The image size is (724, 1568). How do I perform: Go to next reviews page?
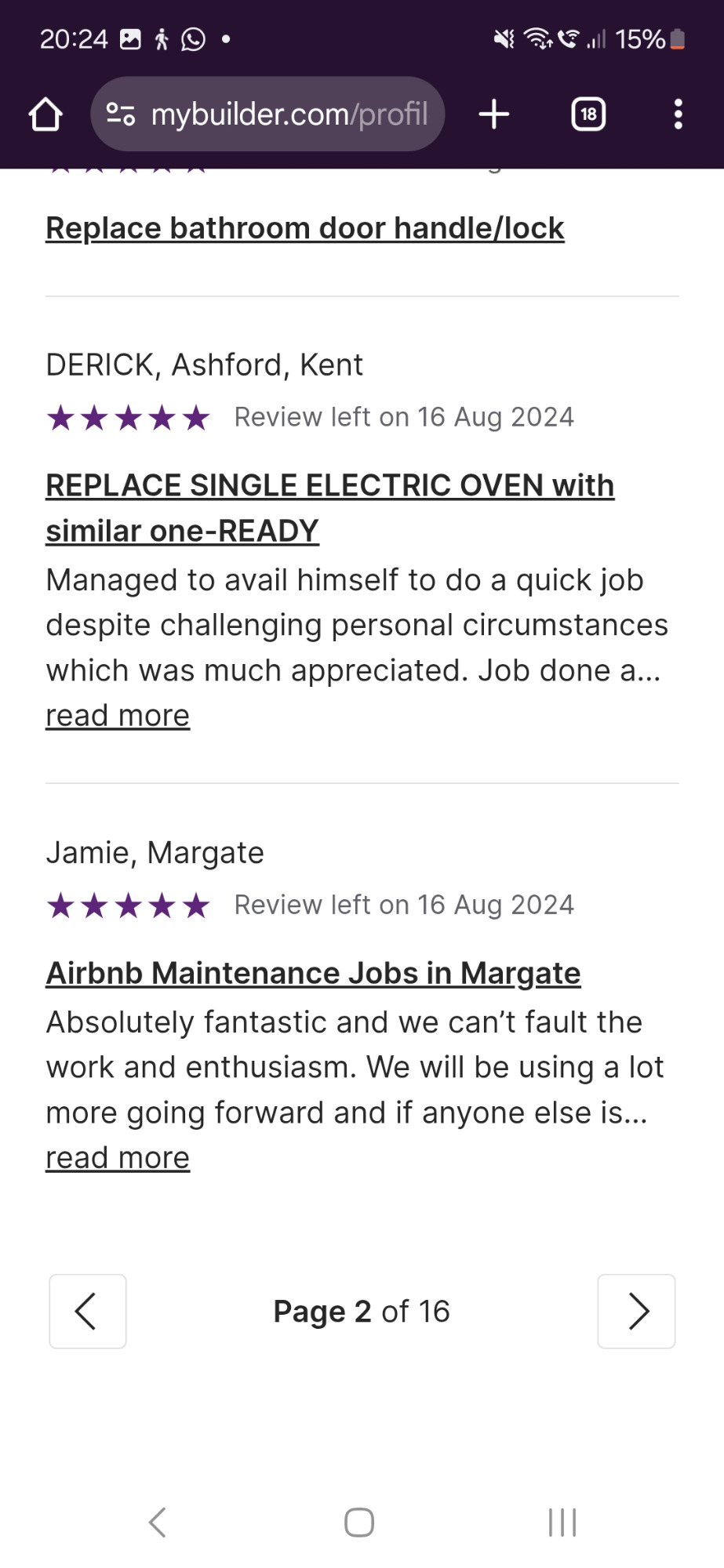(x=636, y=1312)
